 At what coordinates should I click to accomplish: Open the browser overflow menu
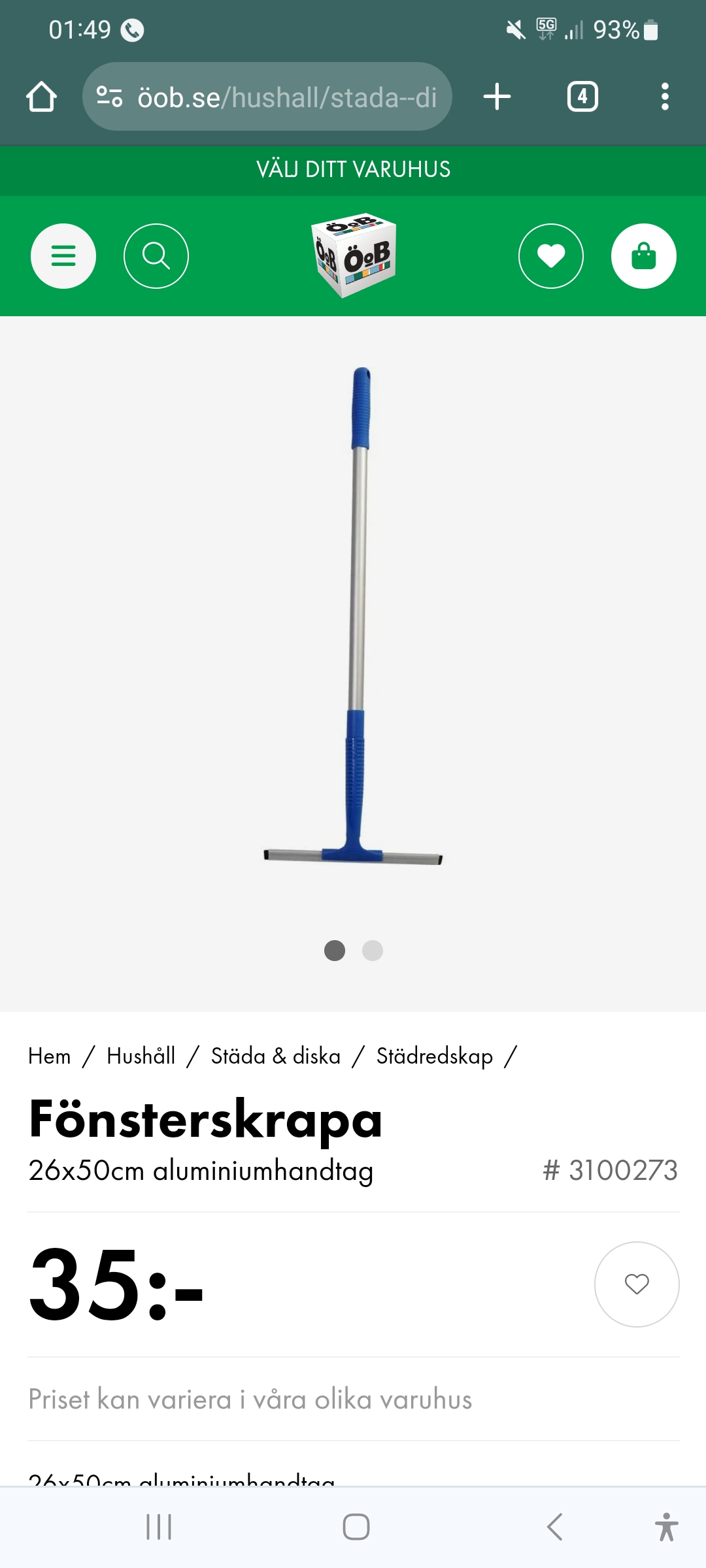pos(665,97)
